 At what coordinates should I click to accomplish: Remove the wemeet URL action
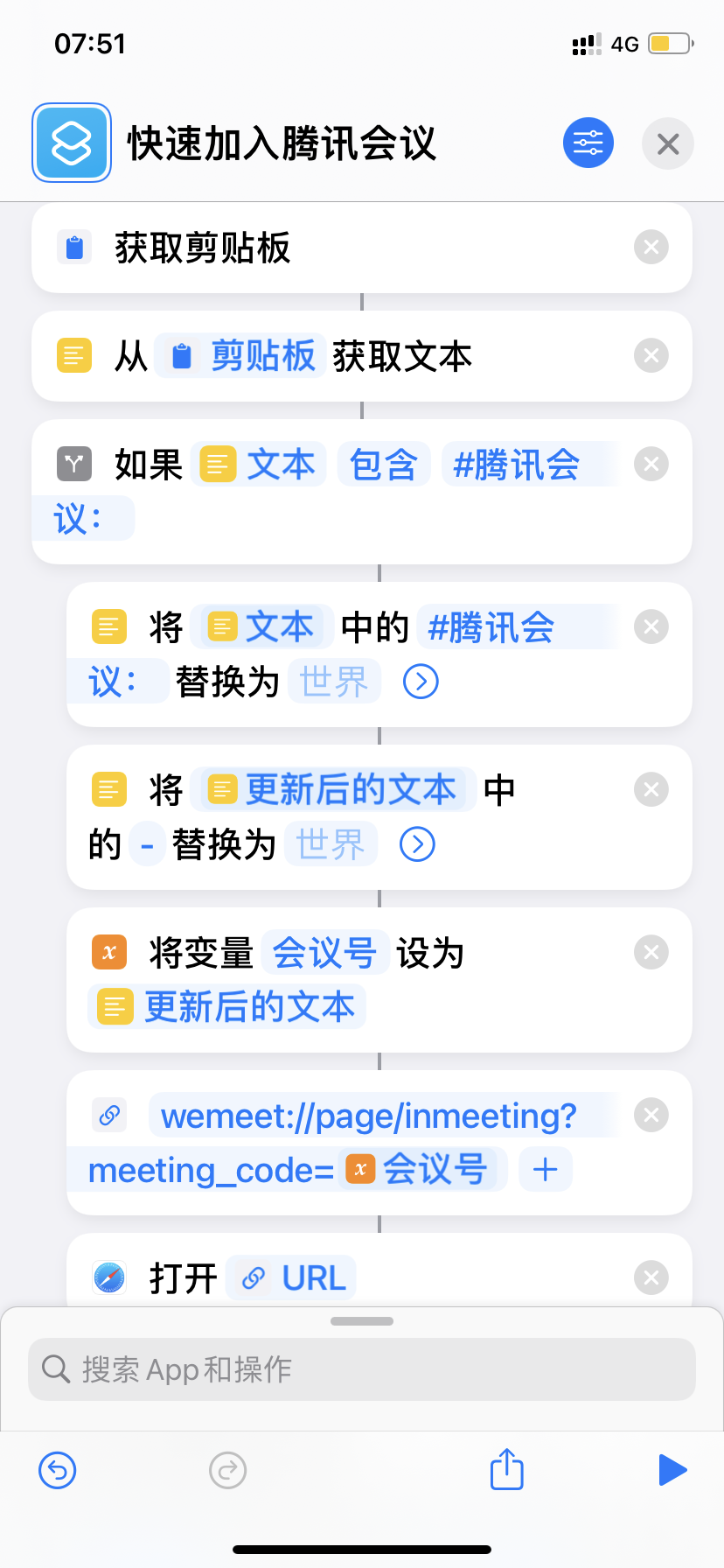click(x=651, y=1116)
